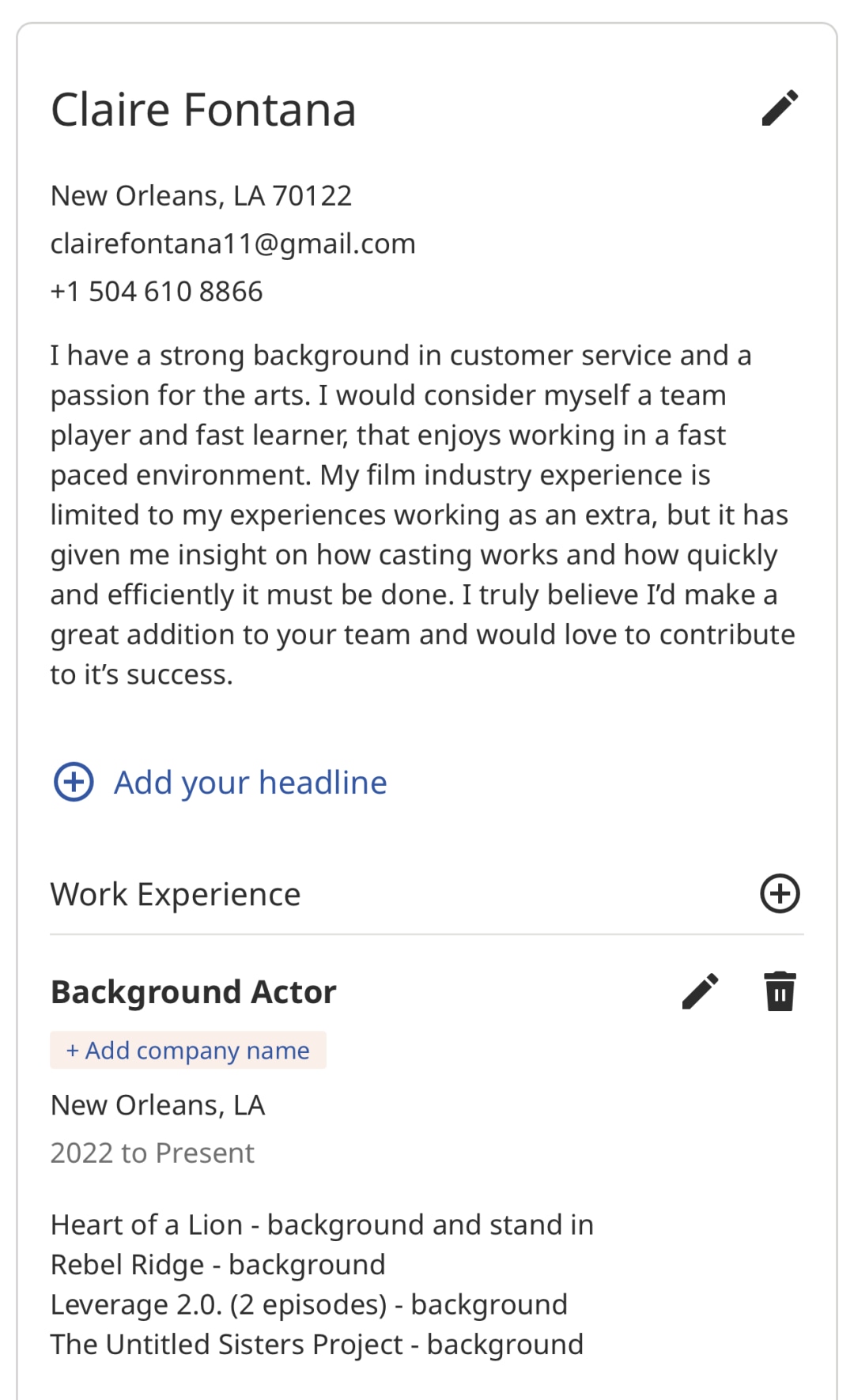Add company name to Background Actor
The width and height of the screenshot is (854, 1400).
188,1050
